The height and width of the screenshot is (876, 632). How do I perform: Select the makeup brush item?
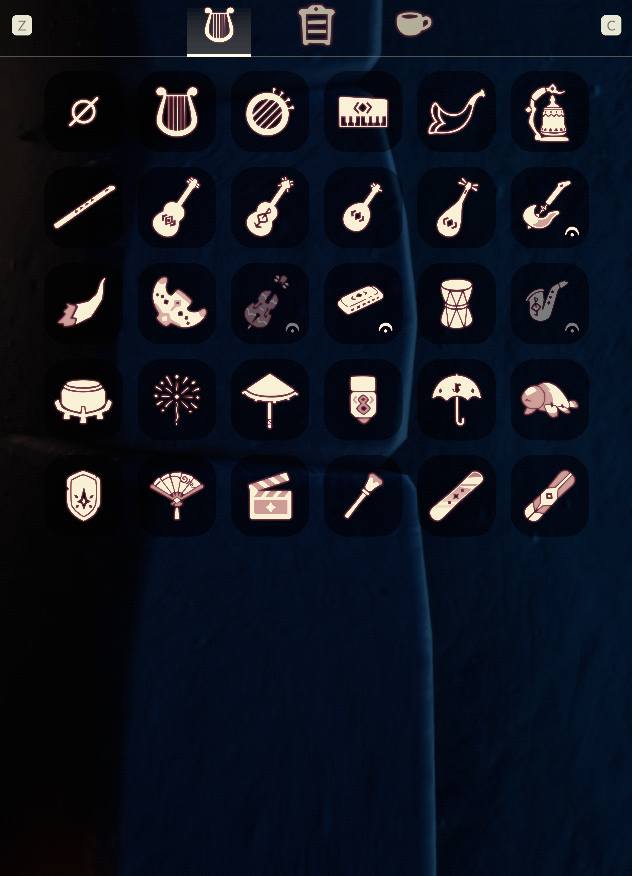tap(363, 496)
